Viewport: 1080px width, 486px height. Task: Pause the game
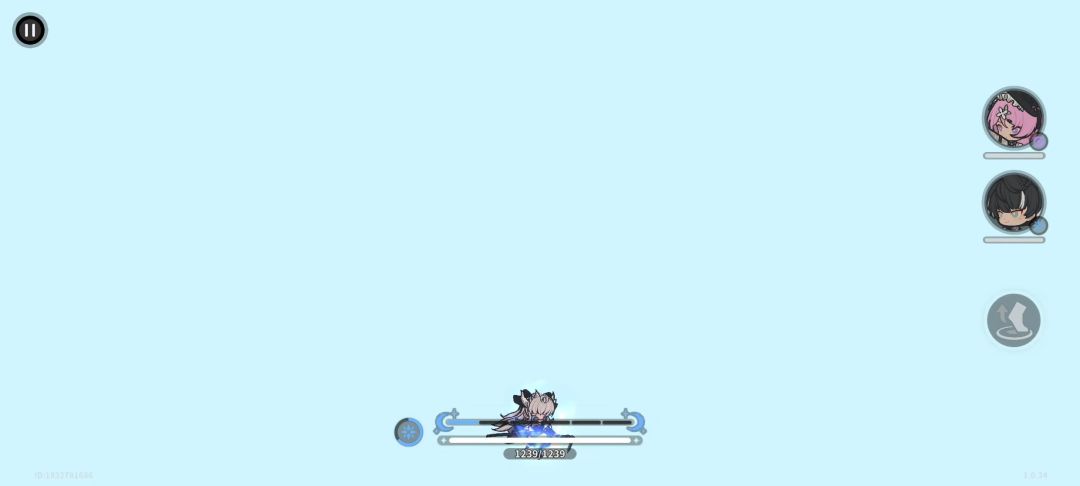click(x=30, y=30)
